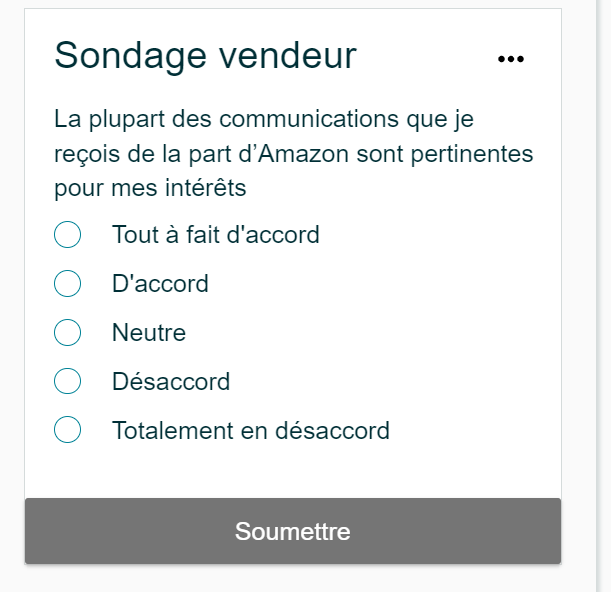Choose the D'accord radio button
The height and width of the screenshot is (592, 611).
67,284
